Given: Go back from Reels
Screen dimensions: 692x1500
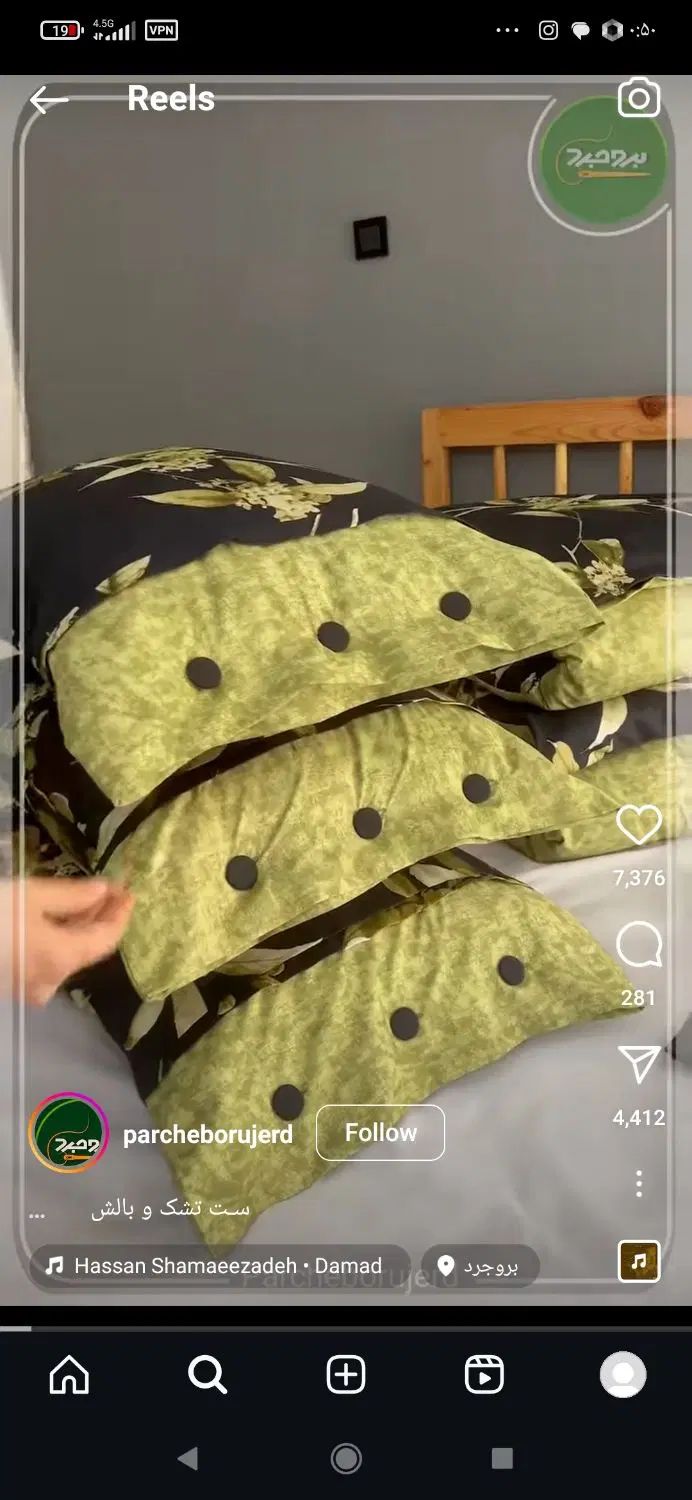Looking at the screenshot, I should (x=47, y=100).
